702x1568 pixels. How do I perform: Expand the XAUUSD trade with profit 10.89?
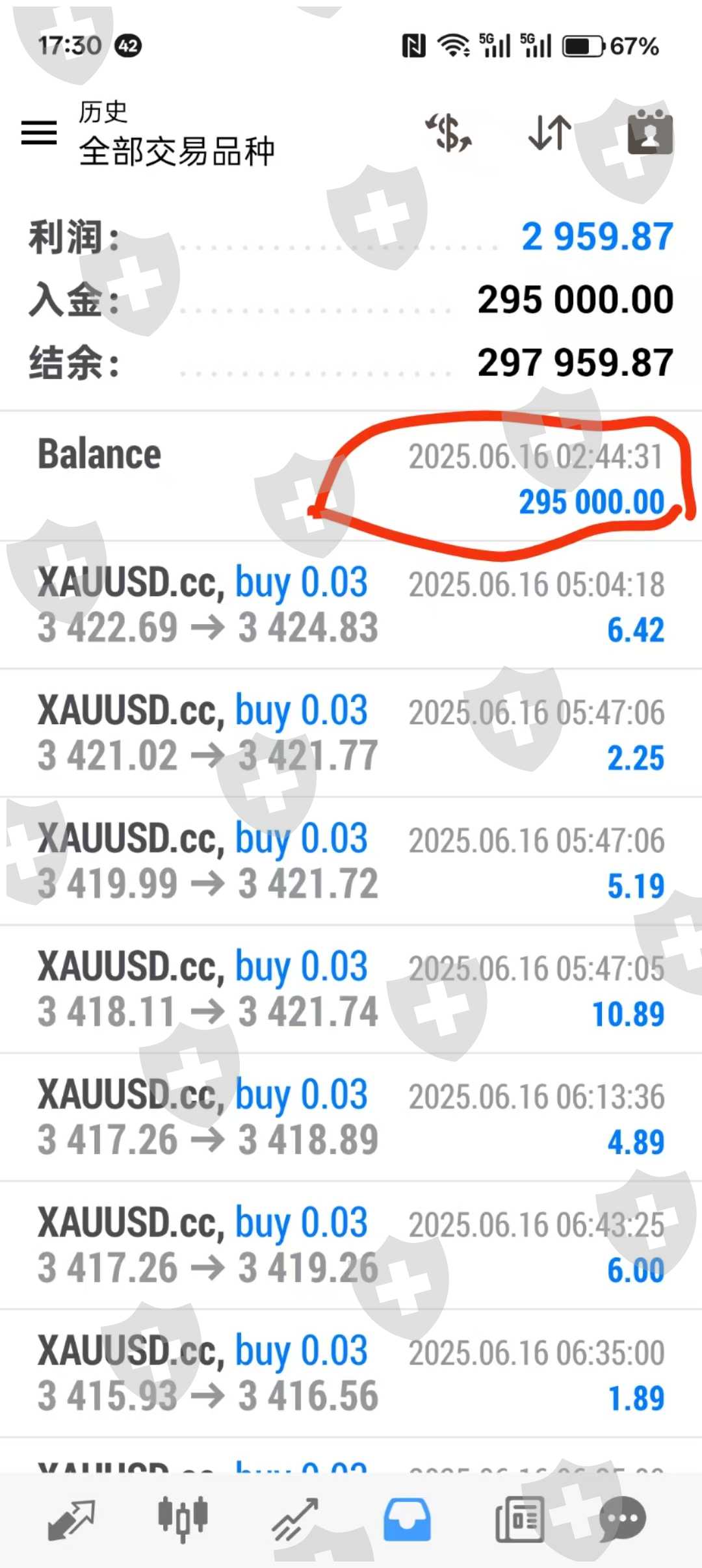pyautogui.click(x=351, y=989)
